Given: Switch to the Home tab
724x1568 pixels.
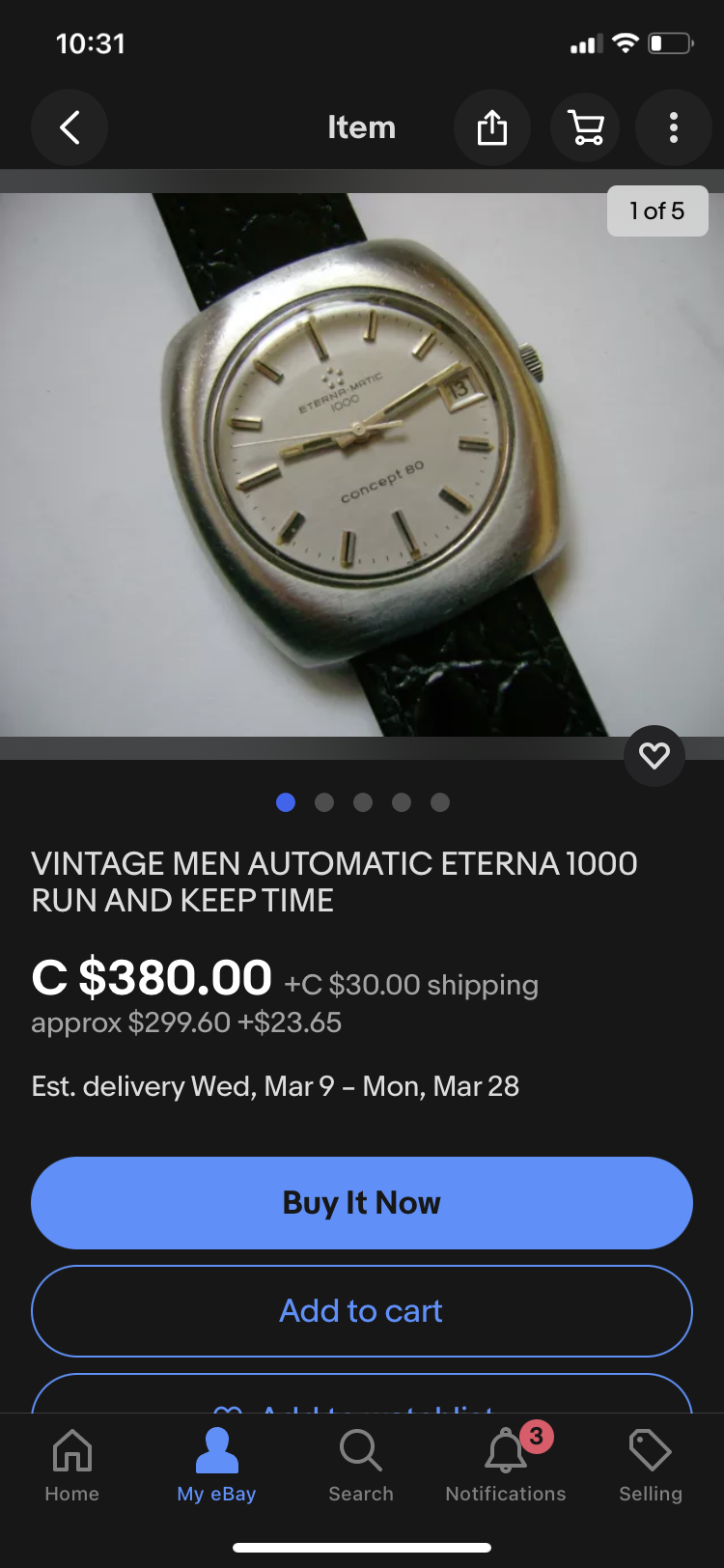Looking at the screenshot, I should (72, 1465).
